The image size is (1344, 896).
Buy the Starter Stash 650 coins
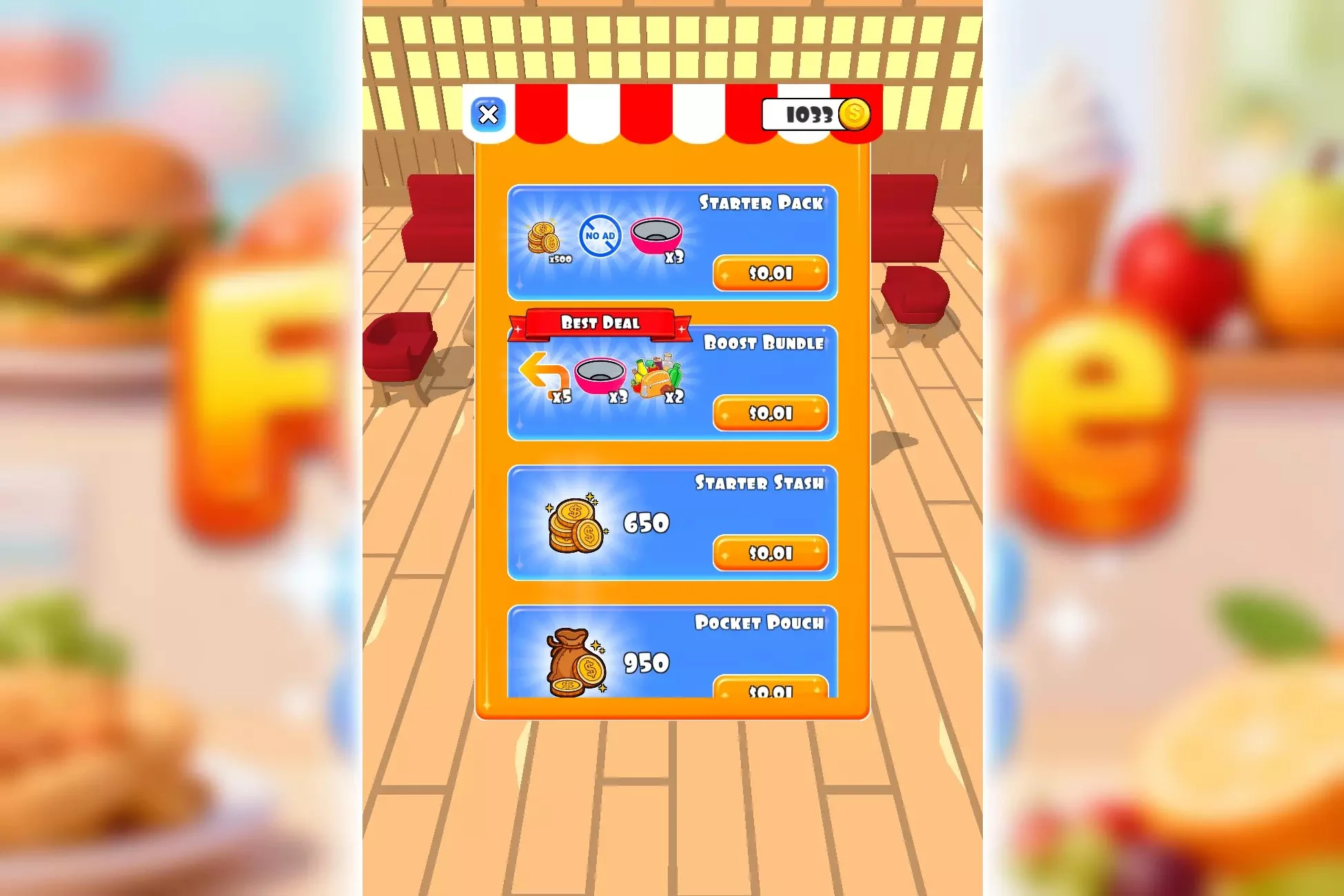[x=770, y=553]
